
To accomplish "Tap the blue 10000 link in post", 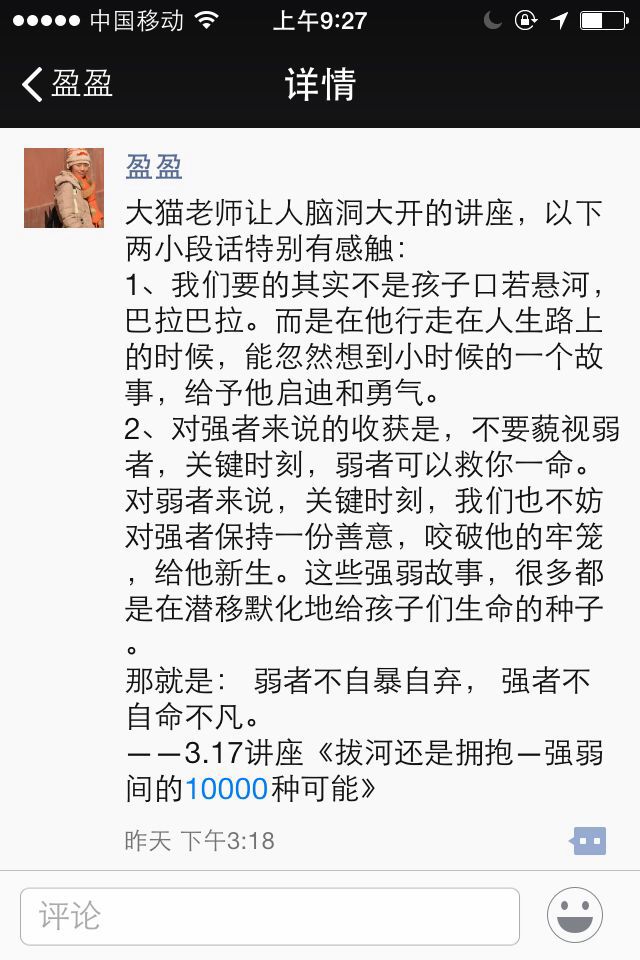I will tap(226, 789).
